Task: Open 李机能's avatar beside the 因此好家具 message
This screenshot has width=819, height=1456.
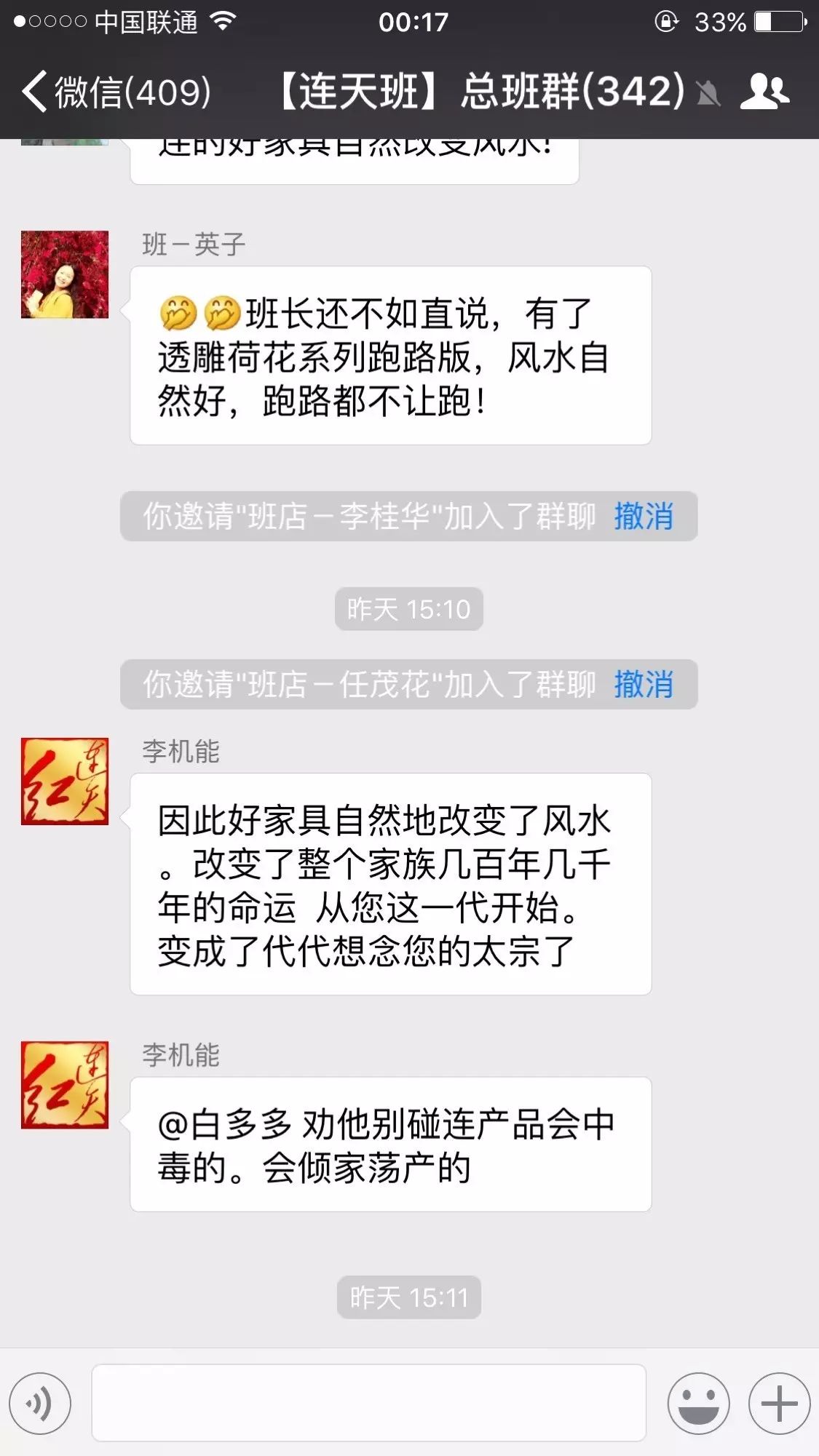Action: [65, 781]
